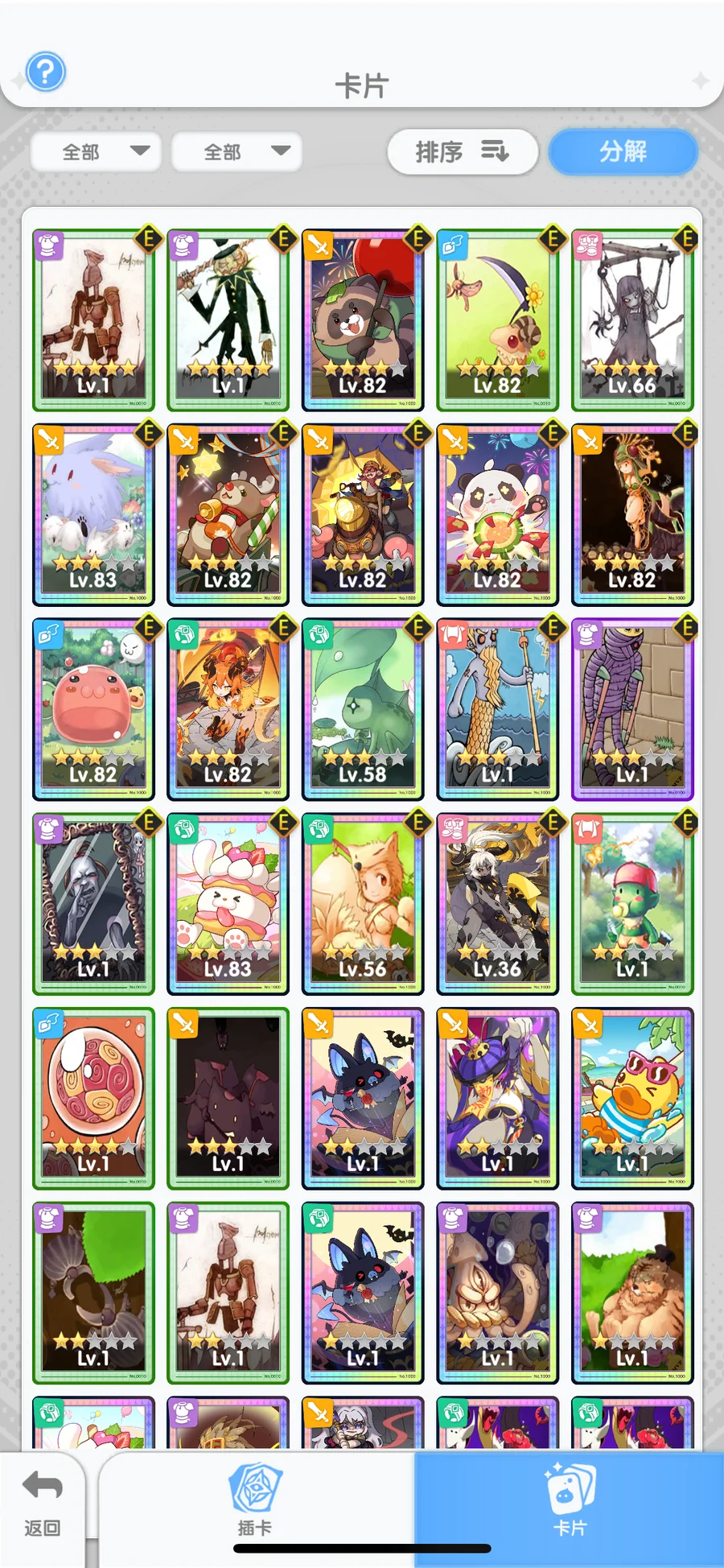Tap the blue 分解 button

(623, 151)
